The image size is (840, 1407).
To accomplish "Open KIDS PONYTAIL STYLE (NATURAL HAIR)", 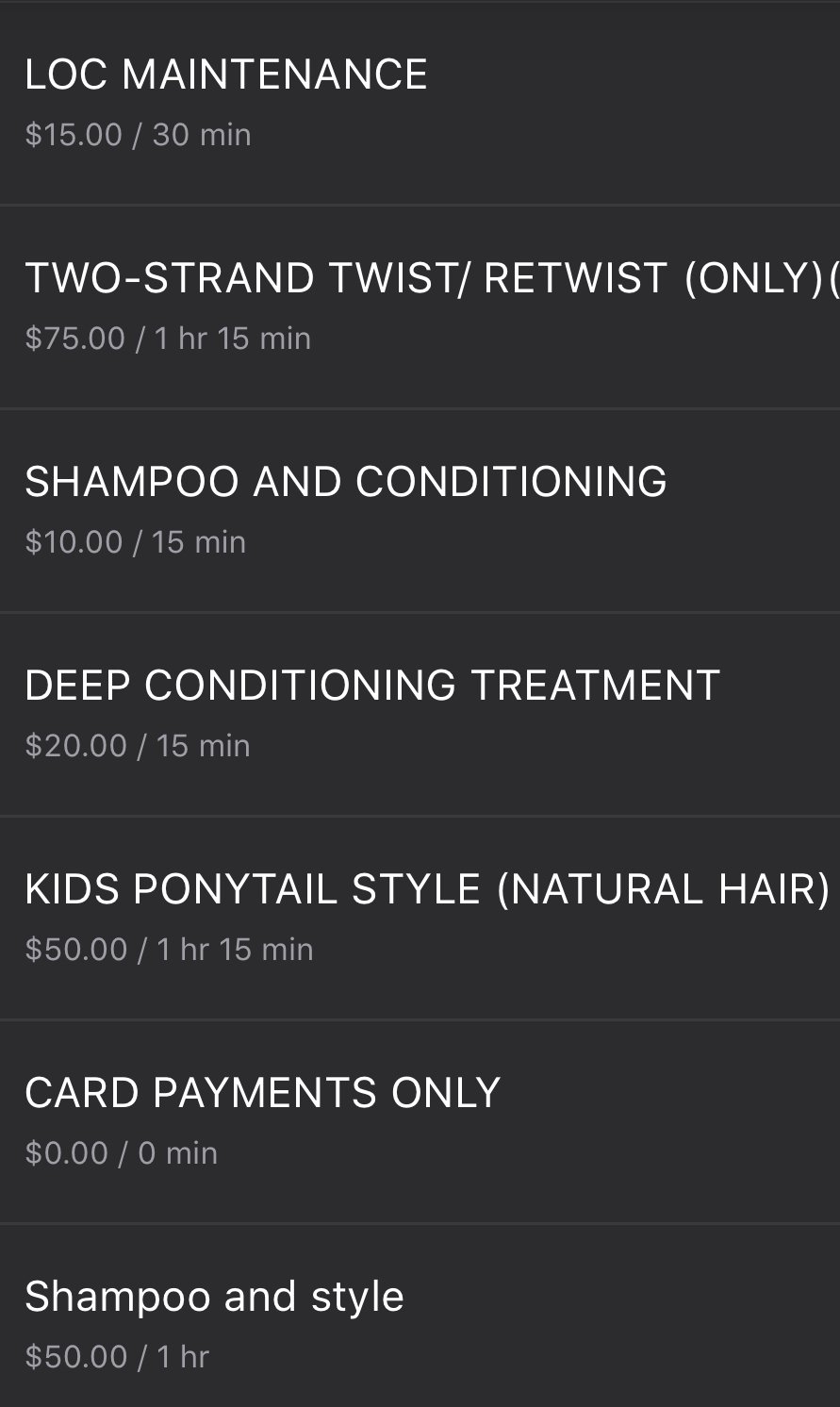I will coord(426,917).
